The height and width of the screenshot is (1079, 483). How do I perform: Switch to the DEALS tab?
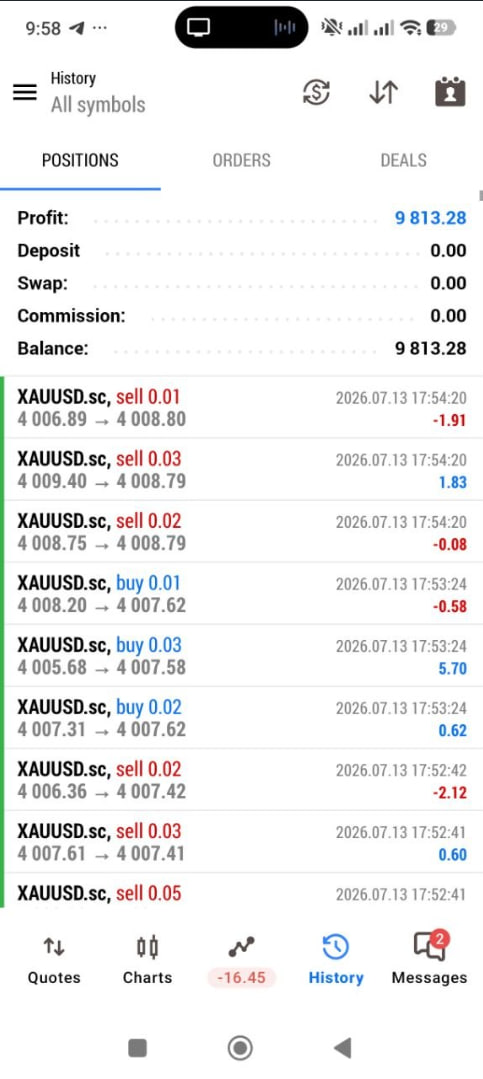403,160
